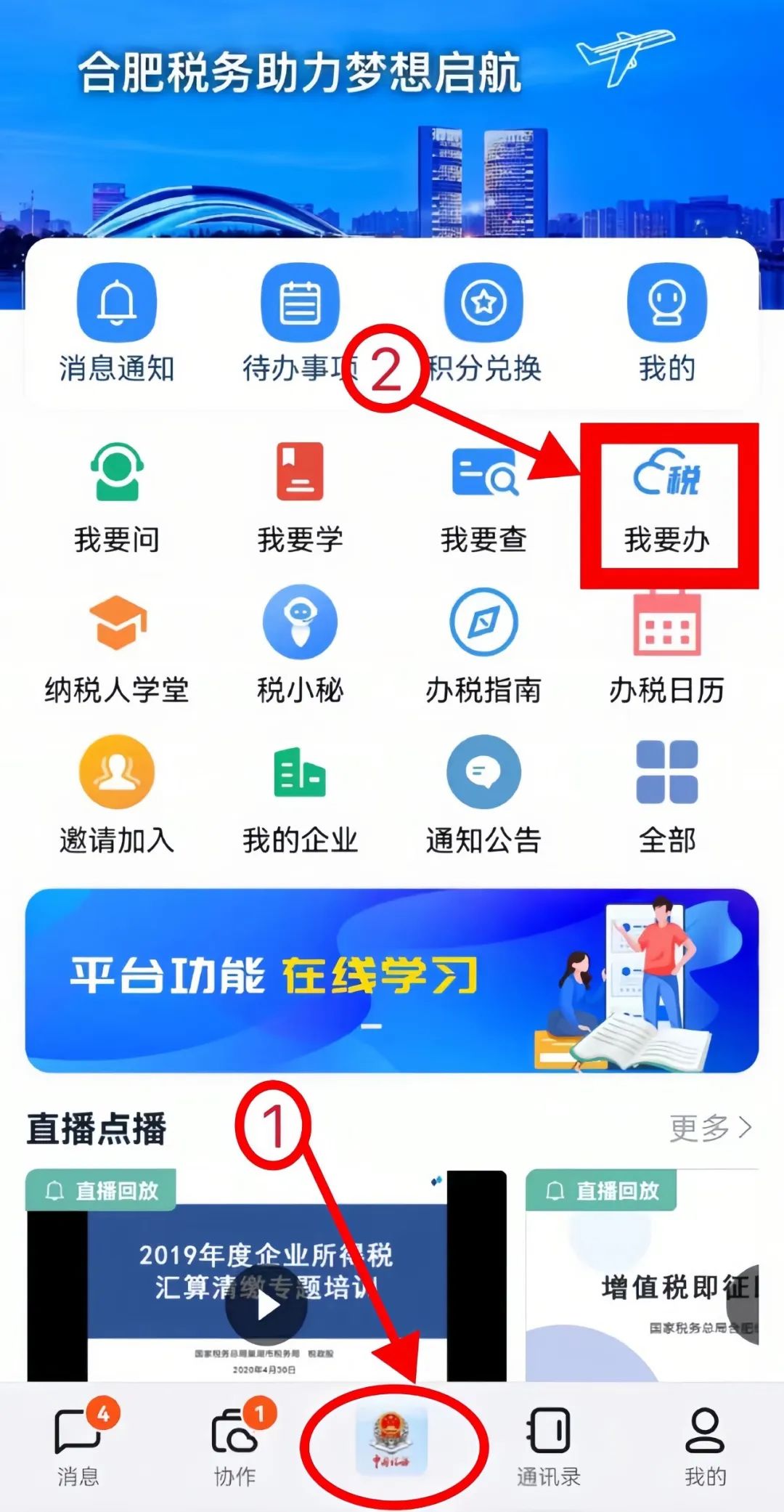784x1512 pixels.
Task: Open 我要问 ask service
Action: 117,498
